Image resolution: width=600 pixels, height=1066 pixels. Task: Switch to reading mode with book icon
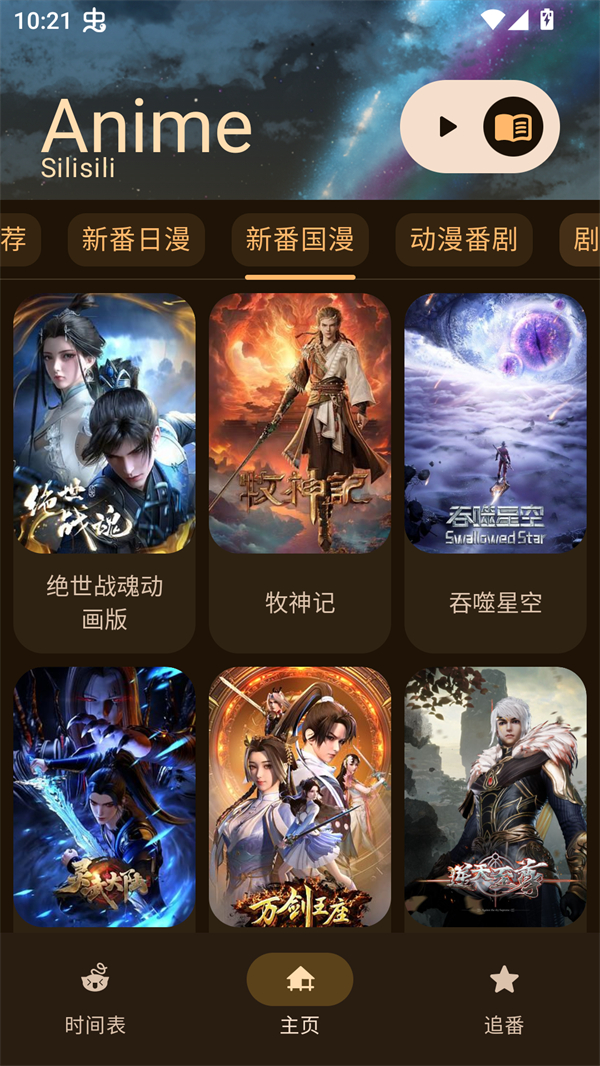tap(513, 127)
